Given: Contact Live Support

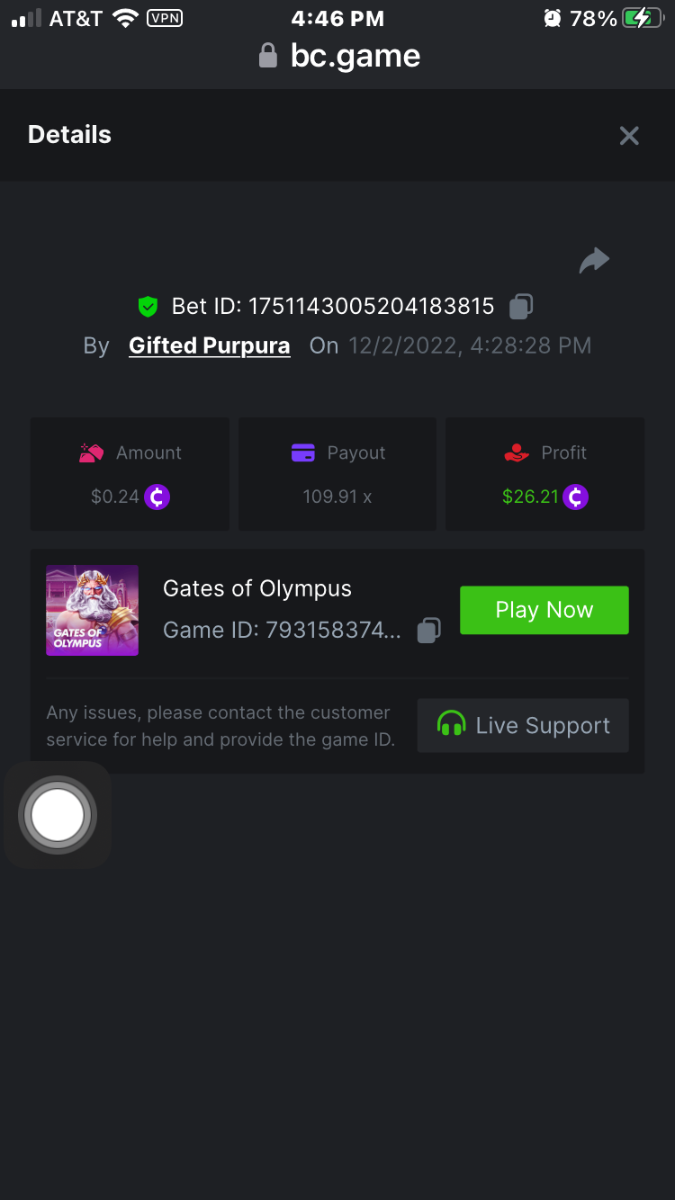Looking at the screenshot, I should pyautogui.click(x=523, y=725).
